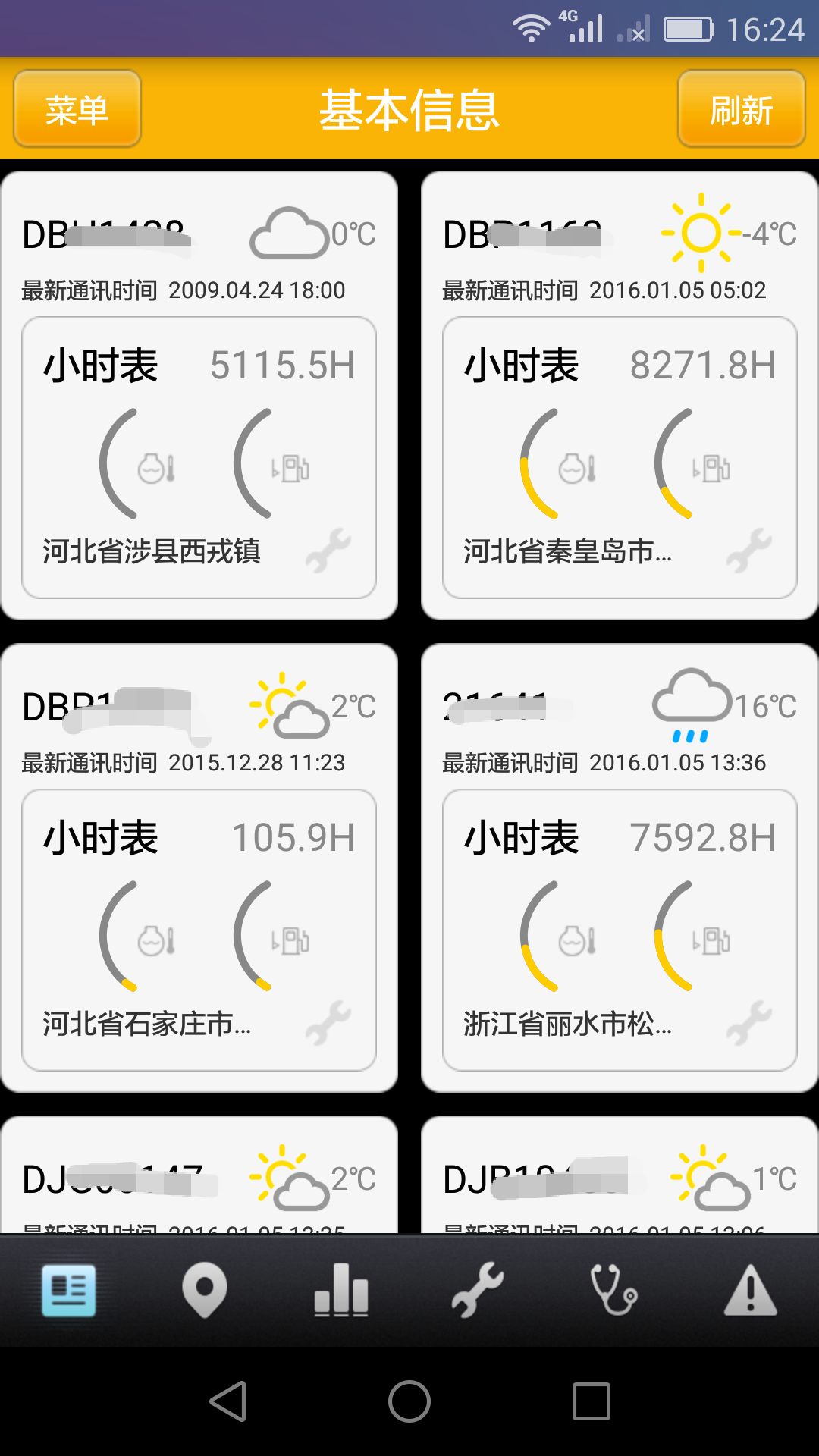Open the 河北省秦皇岛市 machine card
The height and width of the screenshot is (1456, 819).
pos(620,394)
